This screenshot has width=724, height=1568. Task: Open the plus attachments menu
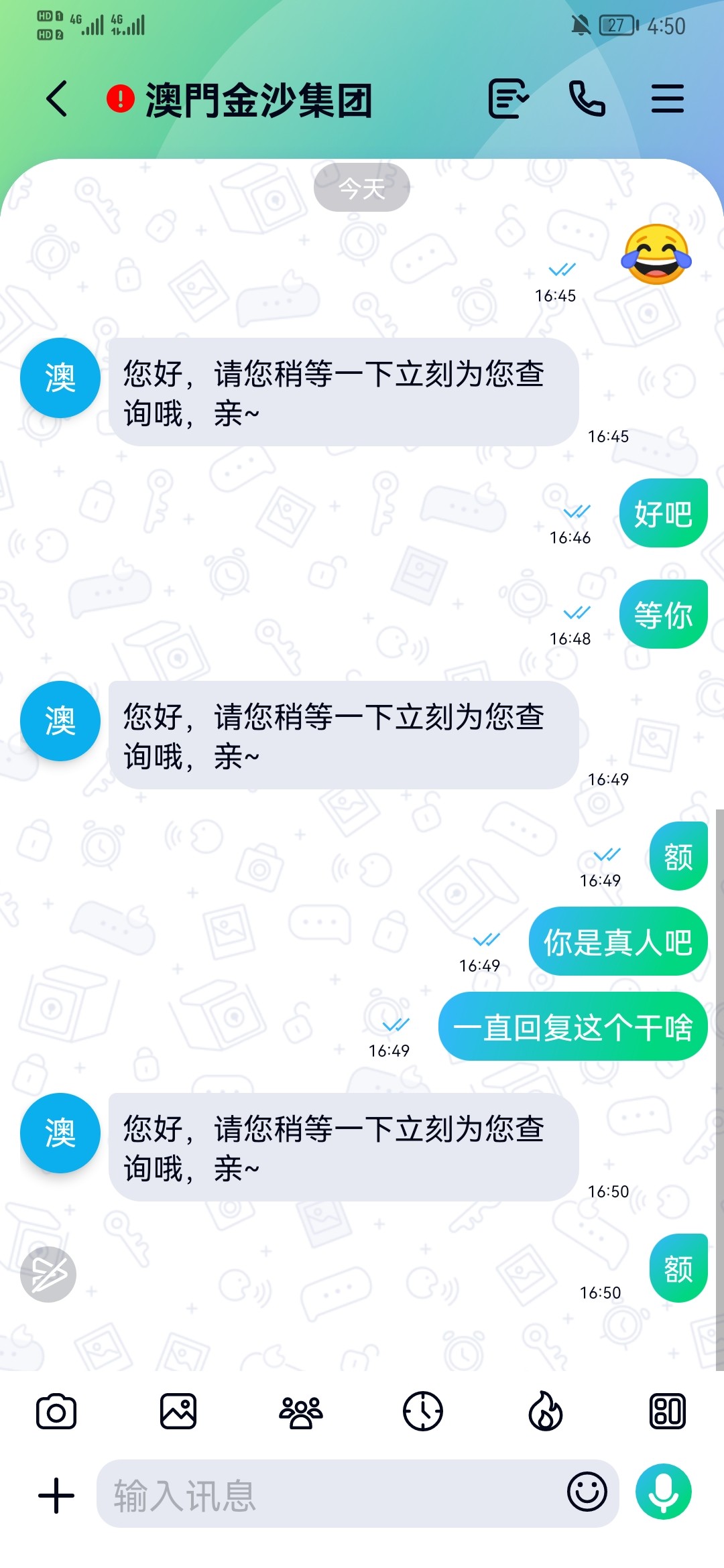(56, 1496)
